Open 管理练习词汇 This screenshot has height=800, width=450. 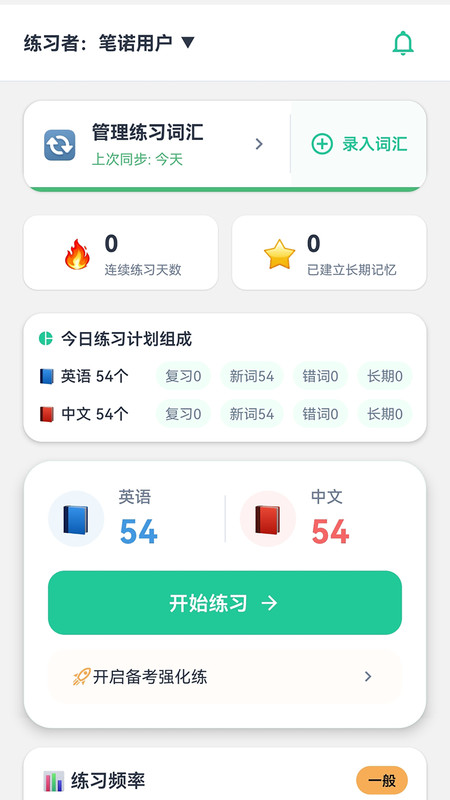click(x=157, y=144)
